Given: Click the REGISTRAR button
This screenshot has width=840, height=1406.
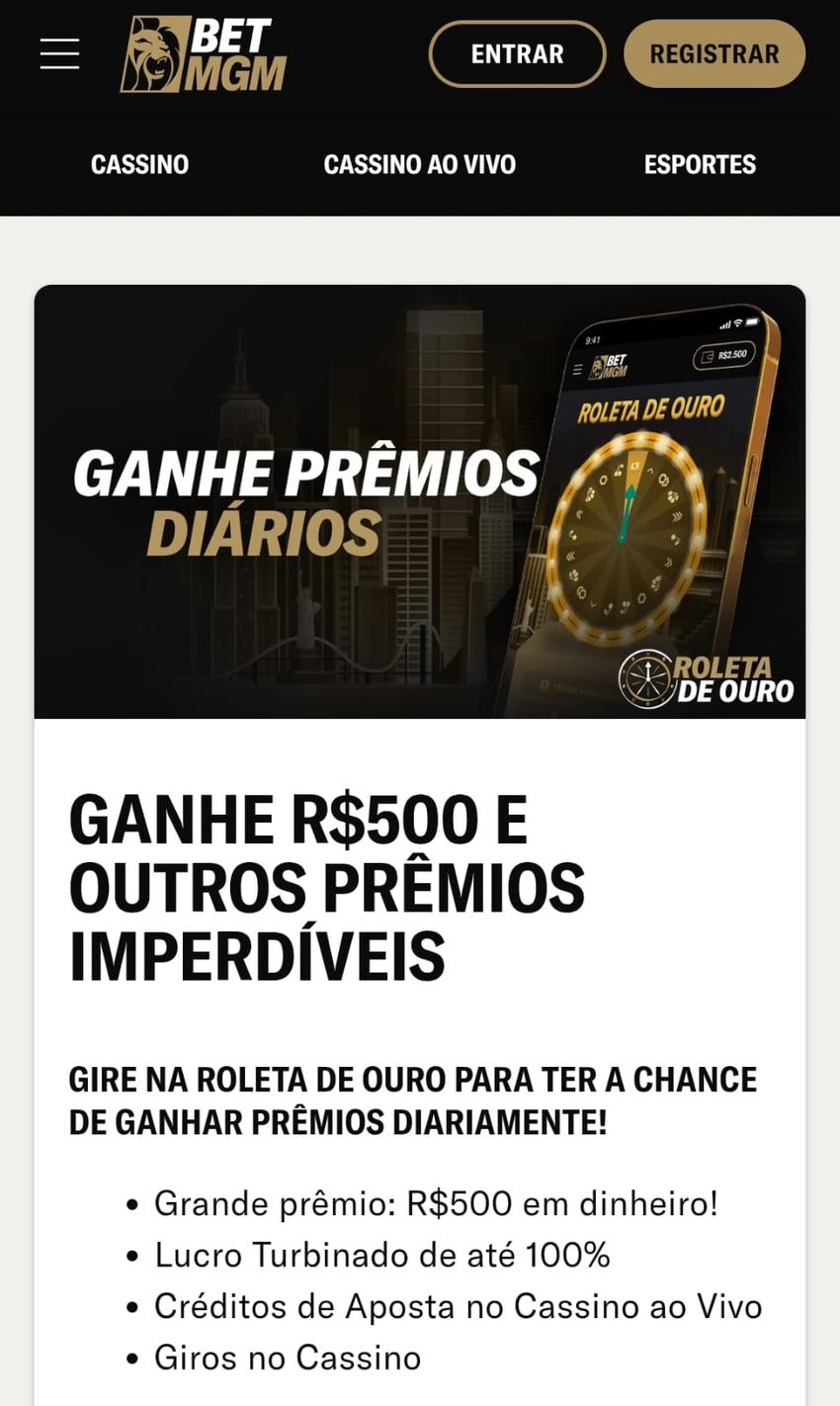Looking at the screenshot, I should [714, 53].
